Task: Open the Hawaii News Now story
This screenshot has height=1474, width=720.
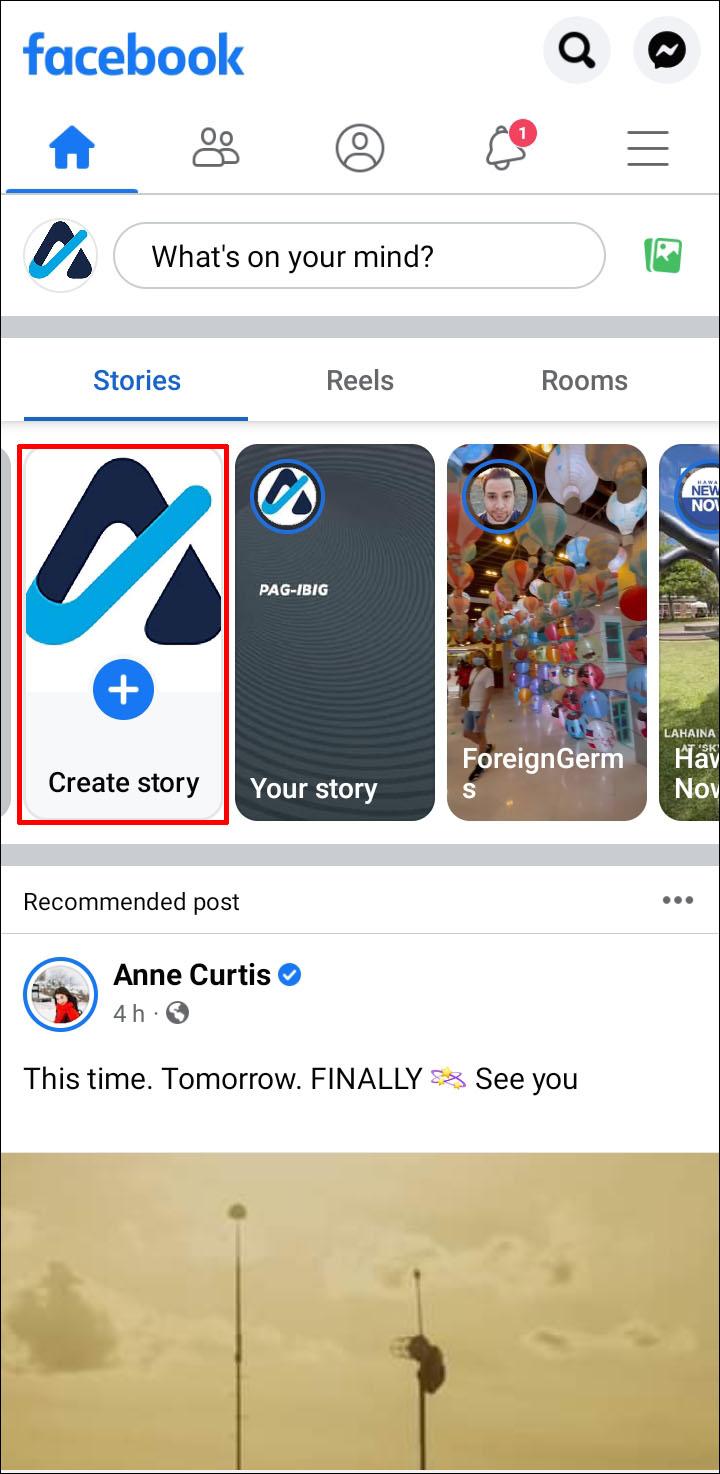Action: pyautogui.click(x=692, y=634)
